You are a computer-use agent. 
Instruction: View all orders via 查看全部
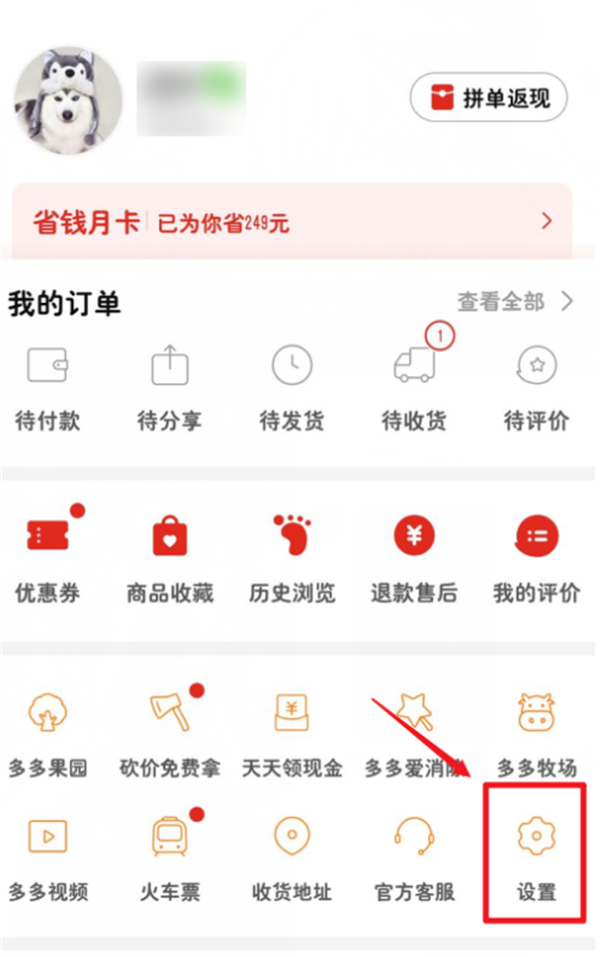(515, 301)
